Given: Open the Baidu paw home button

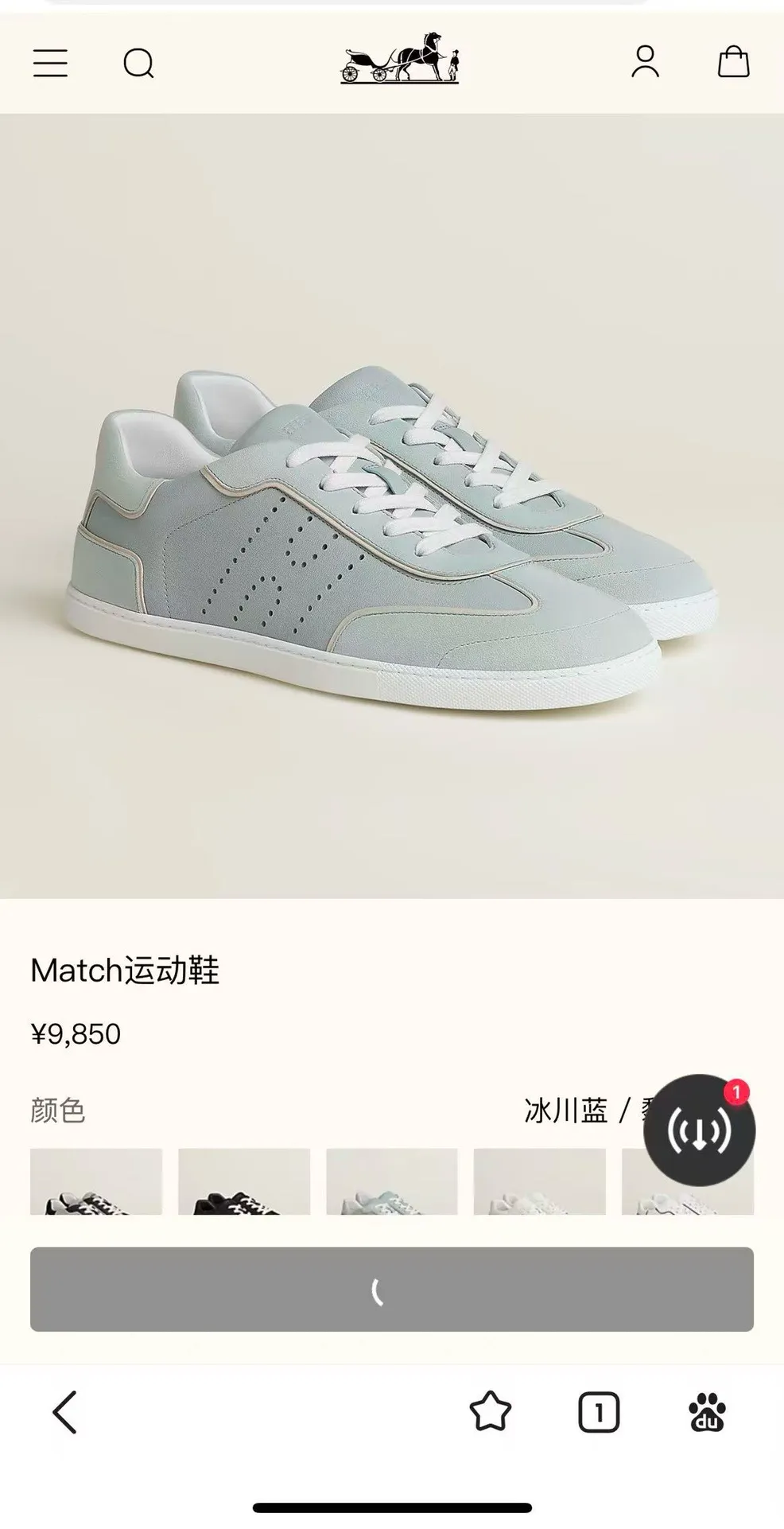Looking at the screenshot, I should [707, 1412].
